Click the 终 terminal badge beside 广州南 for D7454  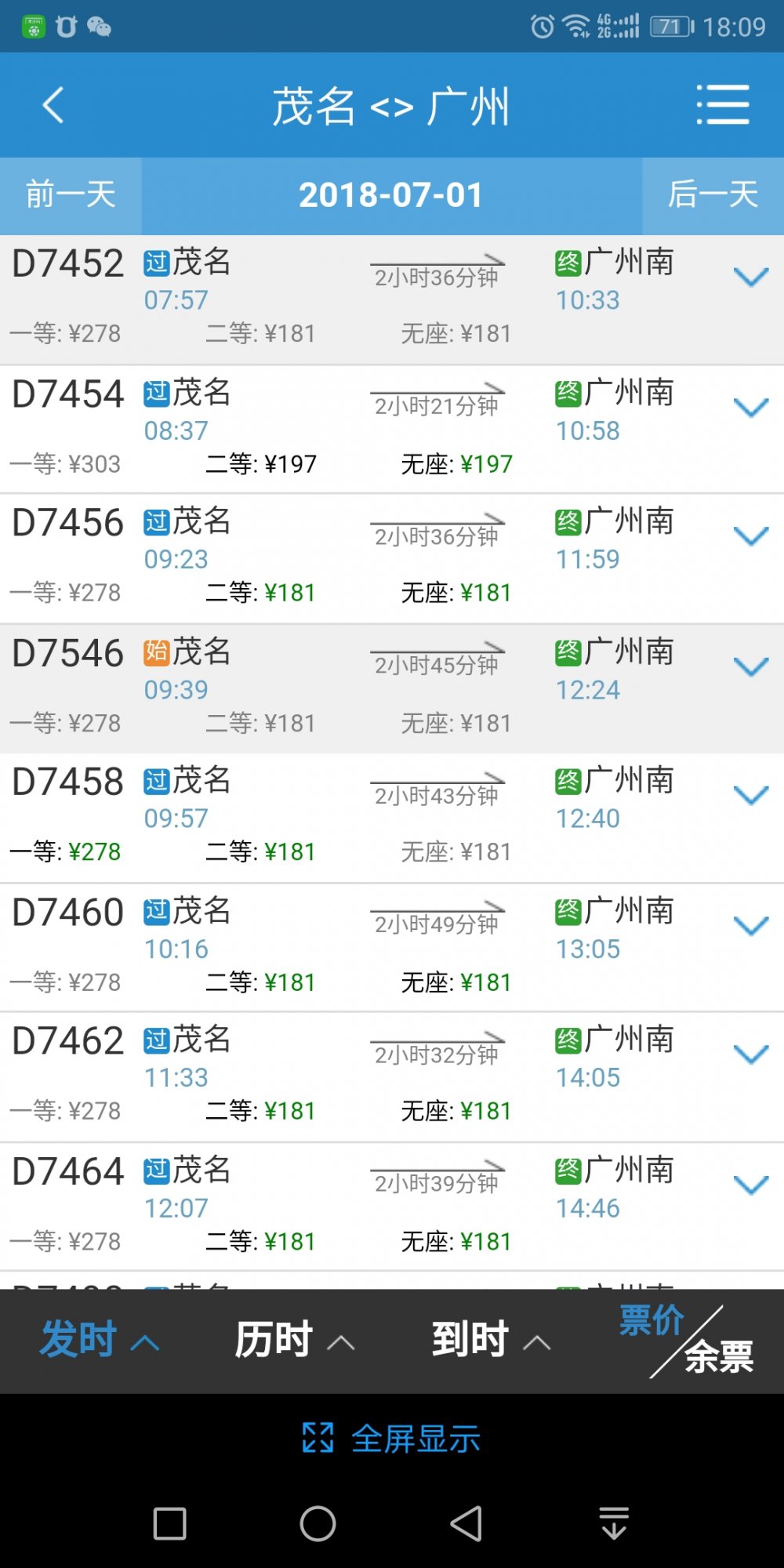pyautogui.click(x=566, y=392)
